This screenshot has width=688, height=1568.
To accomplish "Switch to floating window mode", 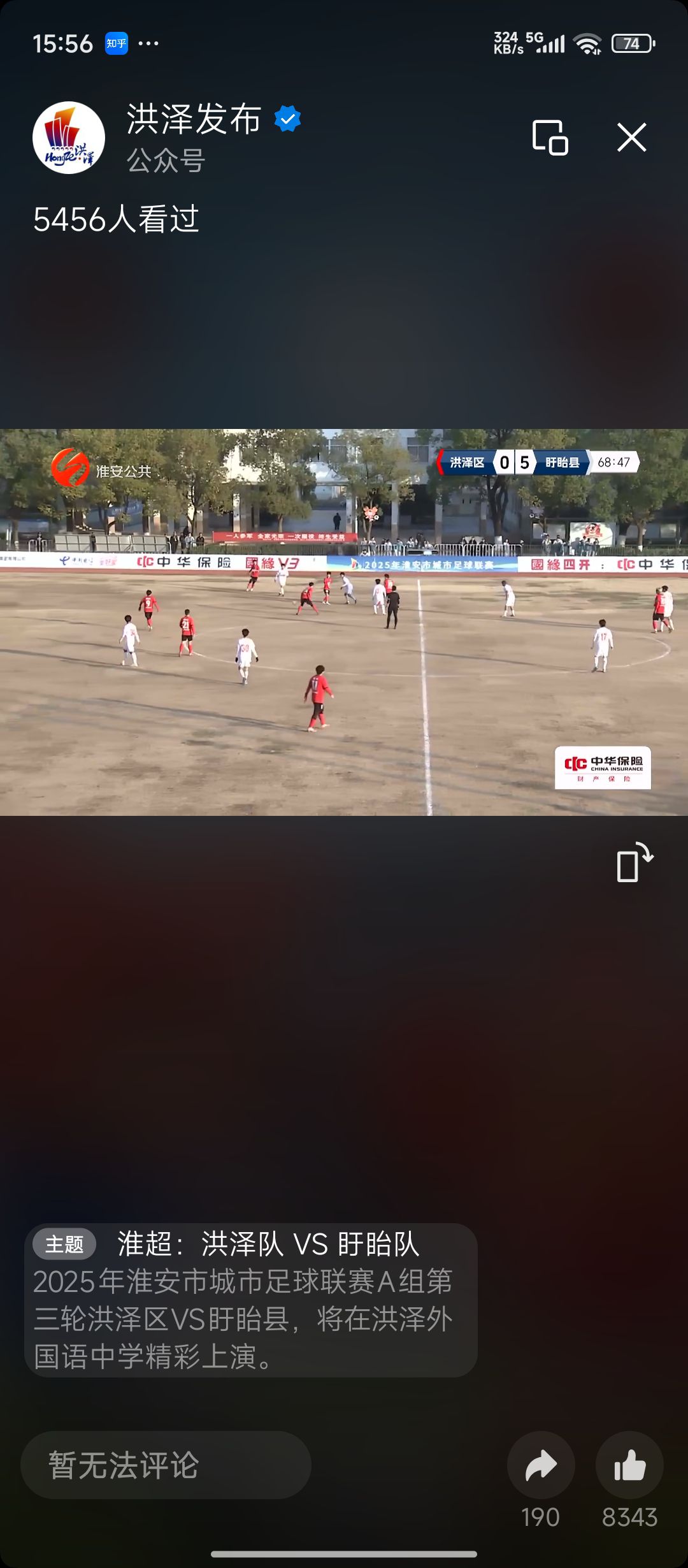I will point(550,137).
